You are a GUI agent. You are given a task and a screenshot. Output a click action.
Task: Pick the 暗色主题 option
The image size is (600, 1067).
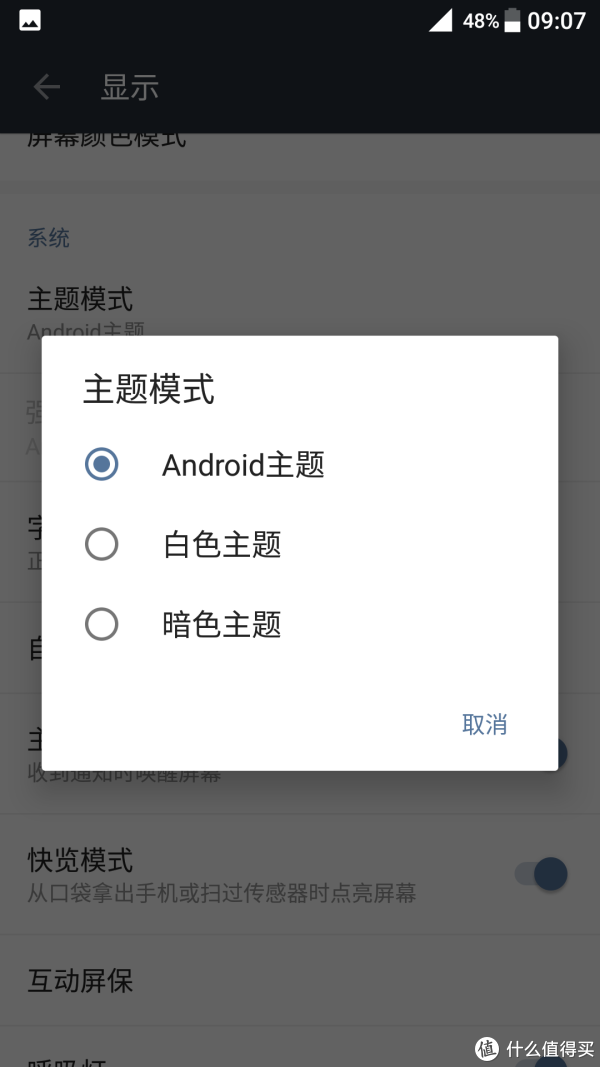point(299,624)
